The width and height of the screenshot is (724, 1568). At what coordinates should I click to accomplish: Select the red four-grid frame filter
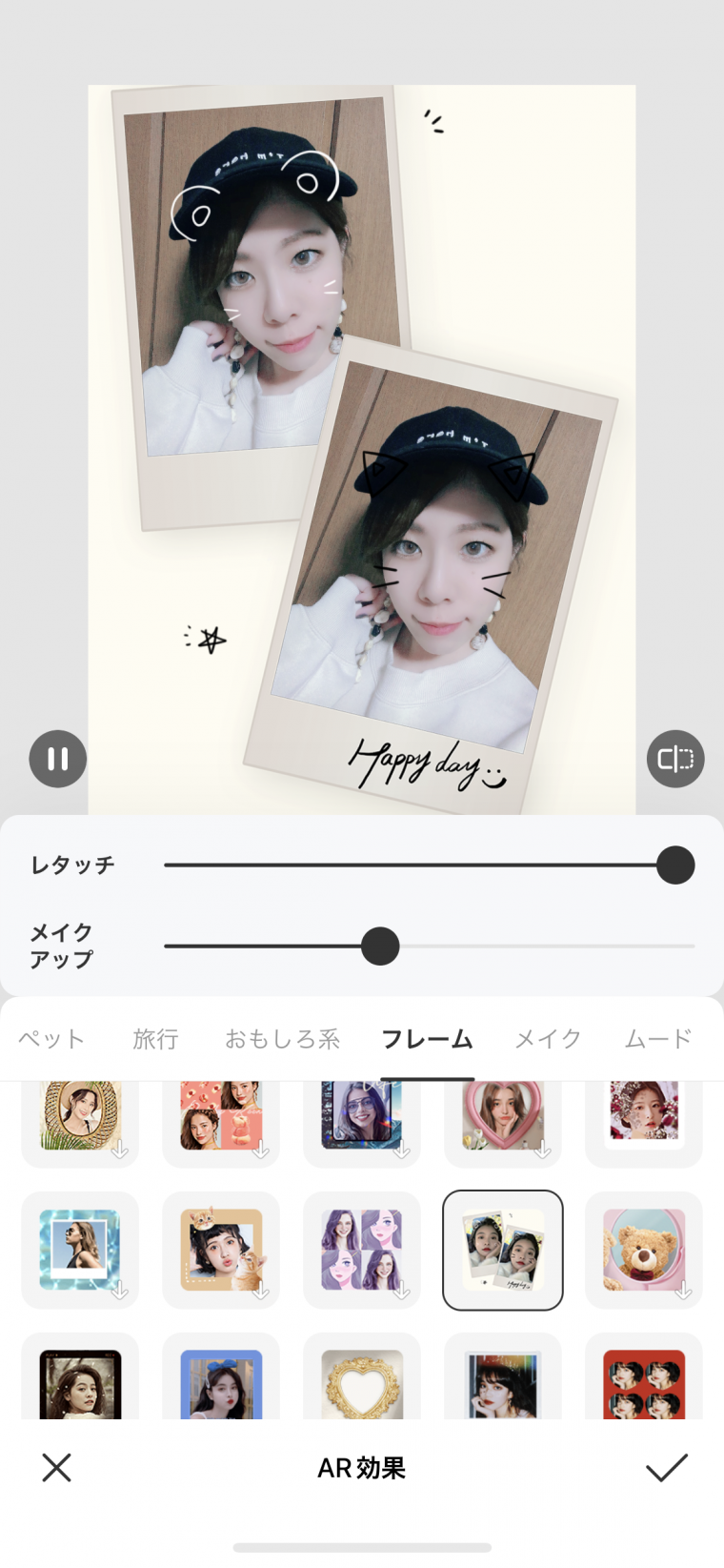pos(644,1387)
